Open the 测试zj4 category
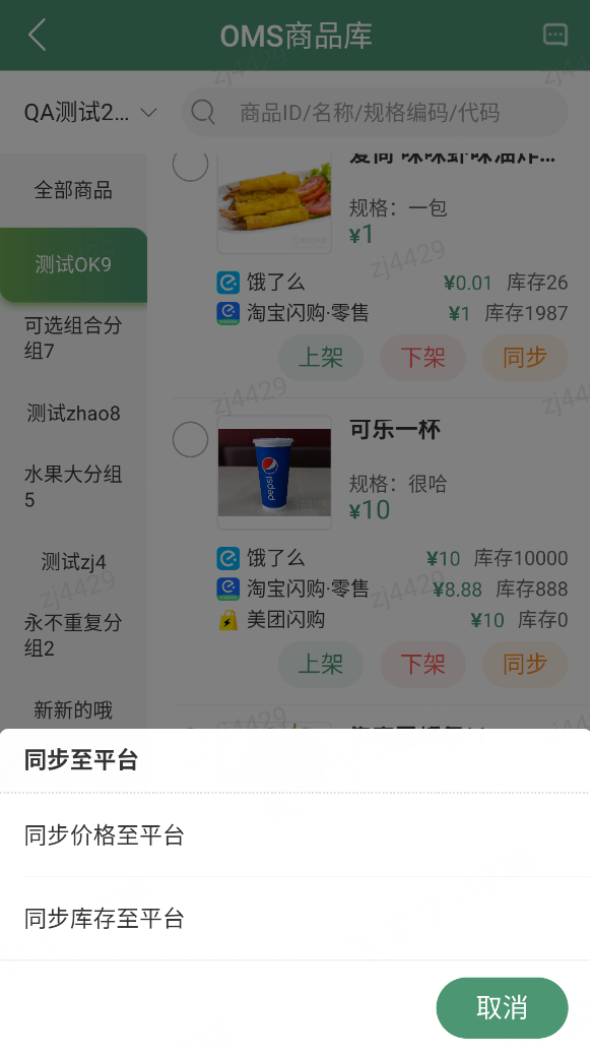The width and height of the screenshot is (590, 1051). coord(73,562)
